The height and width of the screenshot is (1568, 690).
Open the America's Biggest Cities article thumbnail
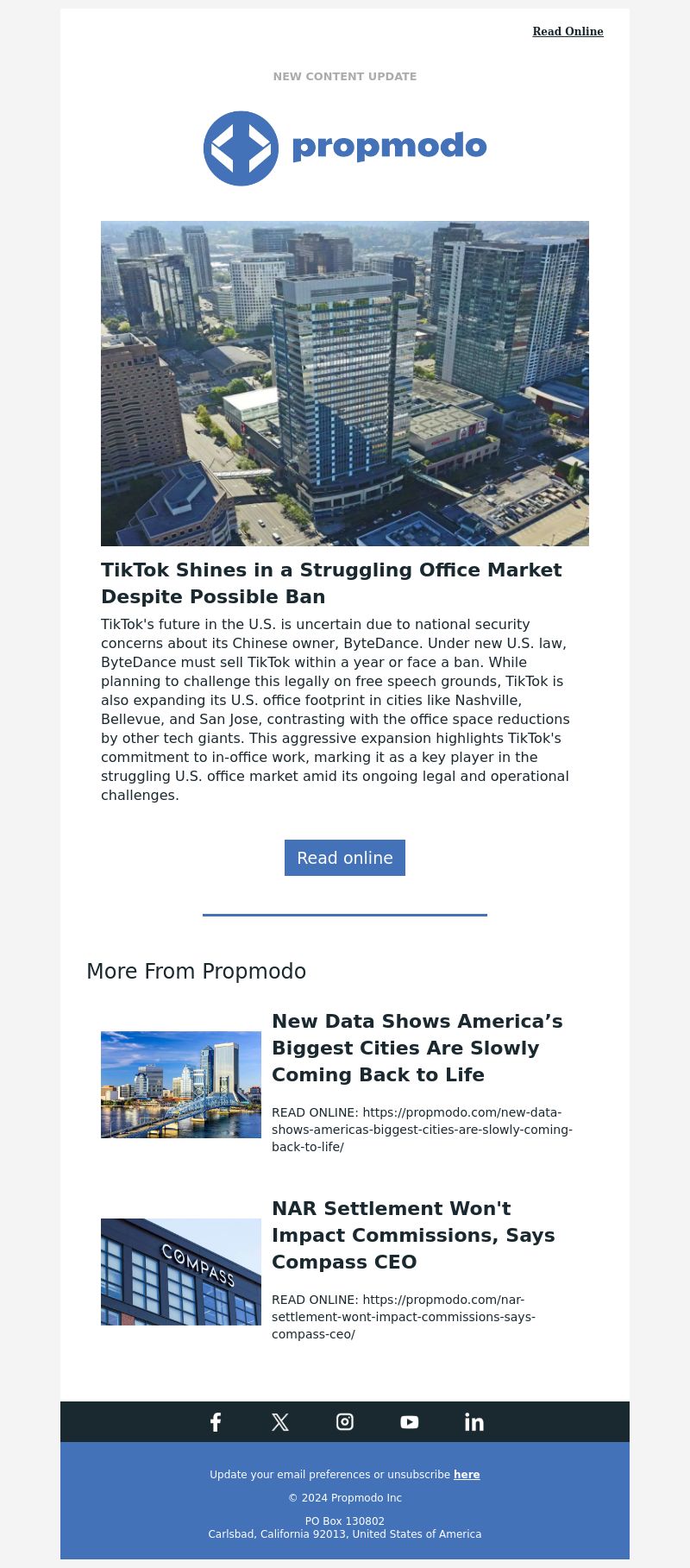181,1085
